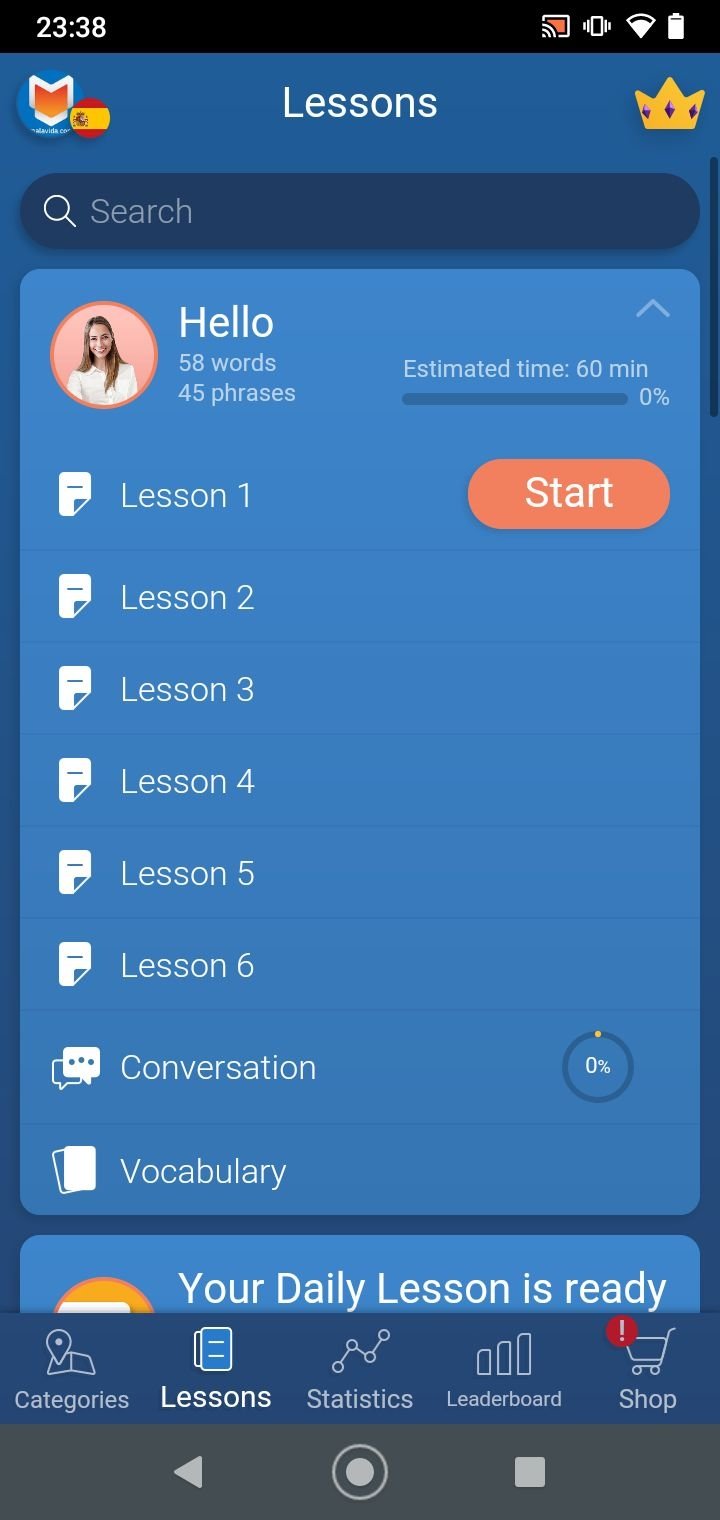This screenshot has height=1520, width=720.
Task: Collapse the Hello lesson group
Action: 653,309
